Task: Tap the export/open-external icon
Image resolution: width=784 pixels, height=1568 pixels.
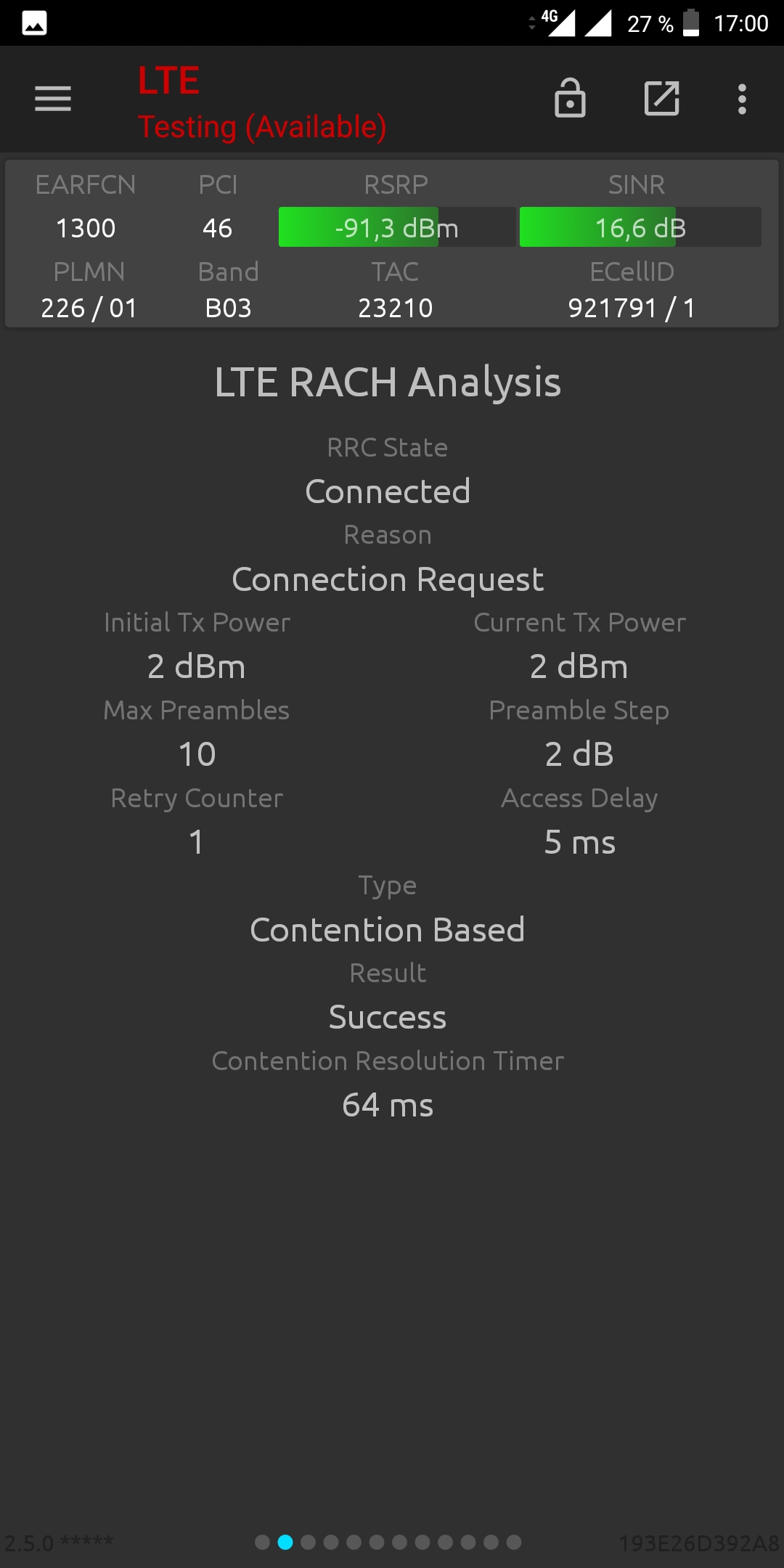Action: click(x=662, y=98)
